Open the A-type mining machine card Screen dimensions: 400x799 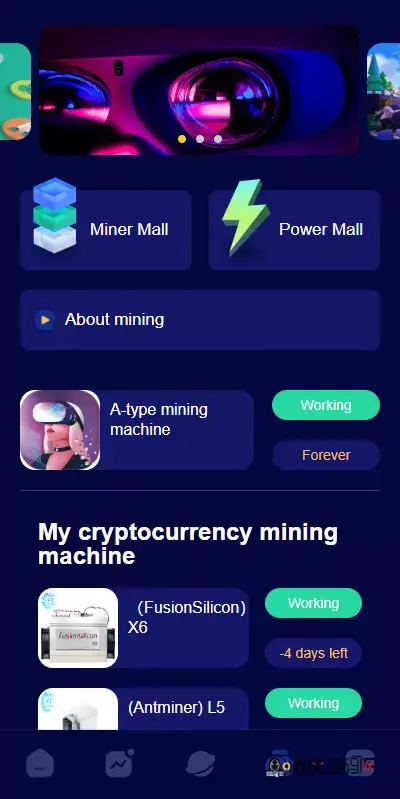click(137, 430)
